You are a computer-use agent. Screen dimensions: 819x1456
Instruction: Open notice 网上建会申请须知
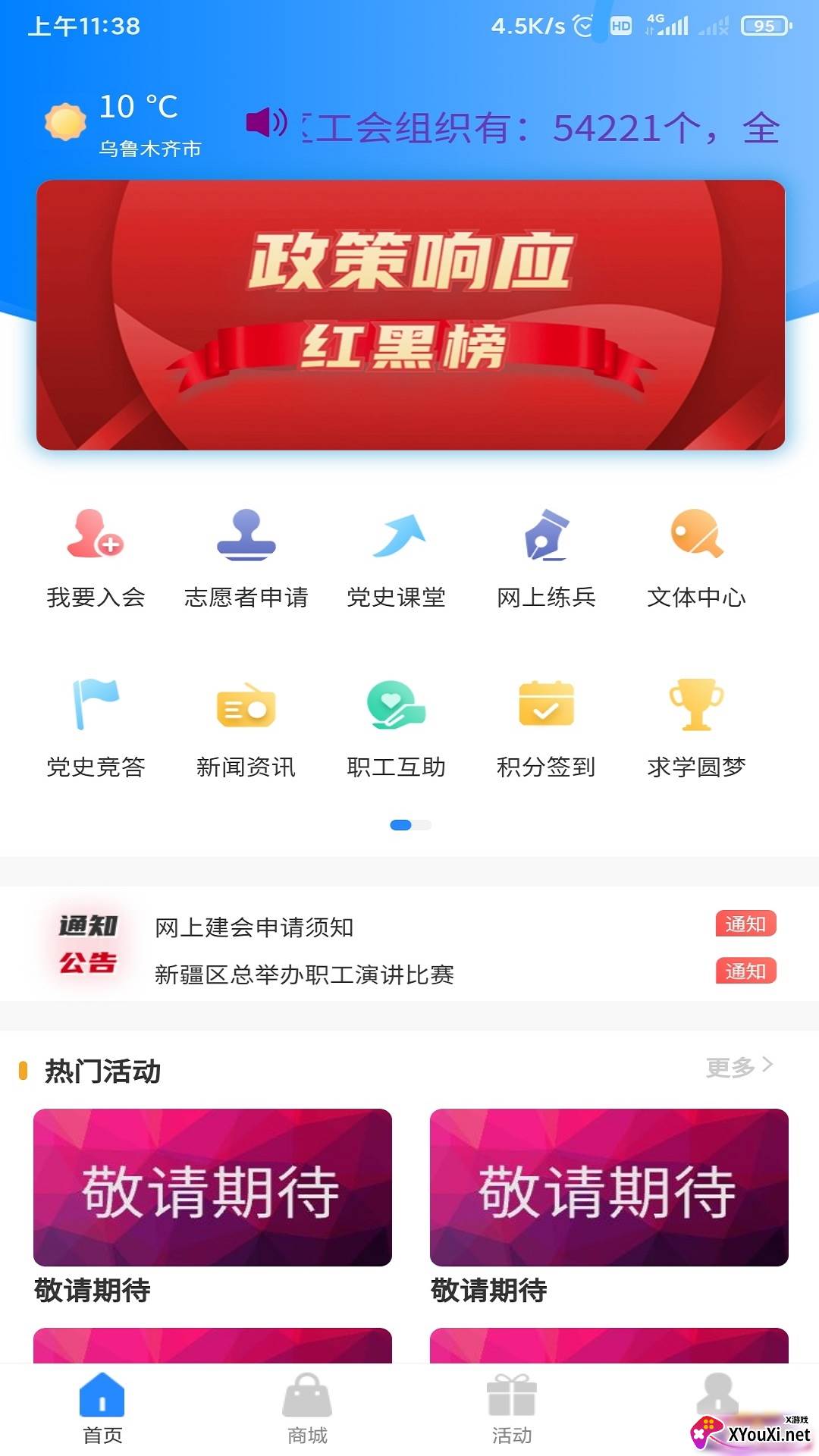[255, 927]
